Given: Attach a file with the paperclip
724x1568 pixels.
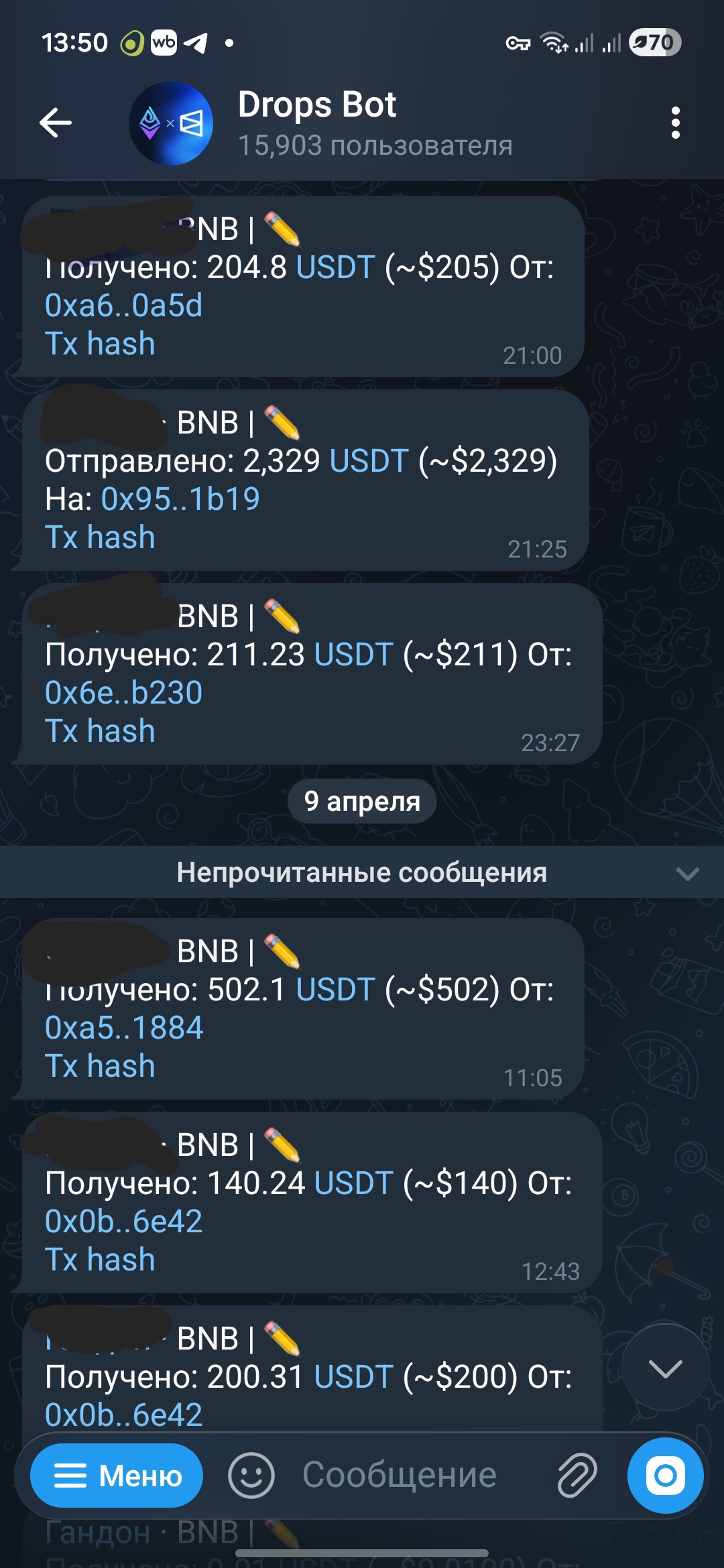Looking at the screenshot, I should tap(577, 1475).
